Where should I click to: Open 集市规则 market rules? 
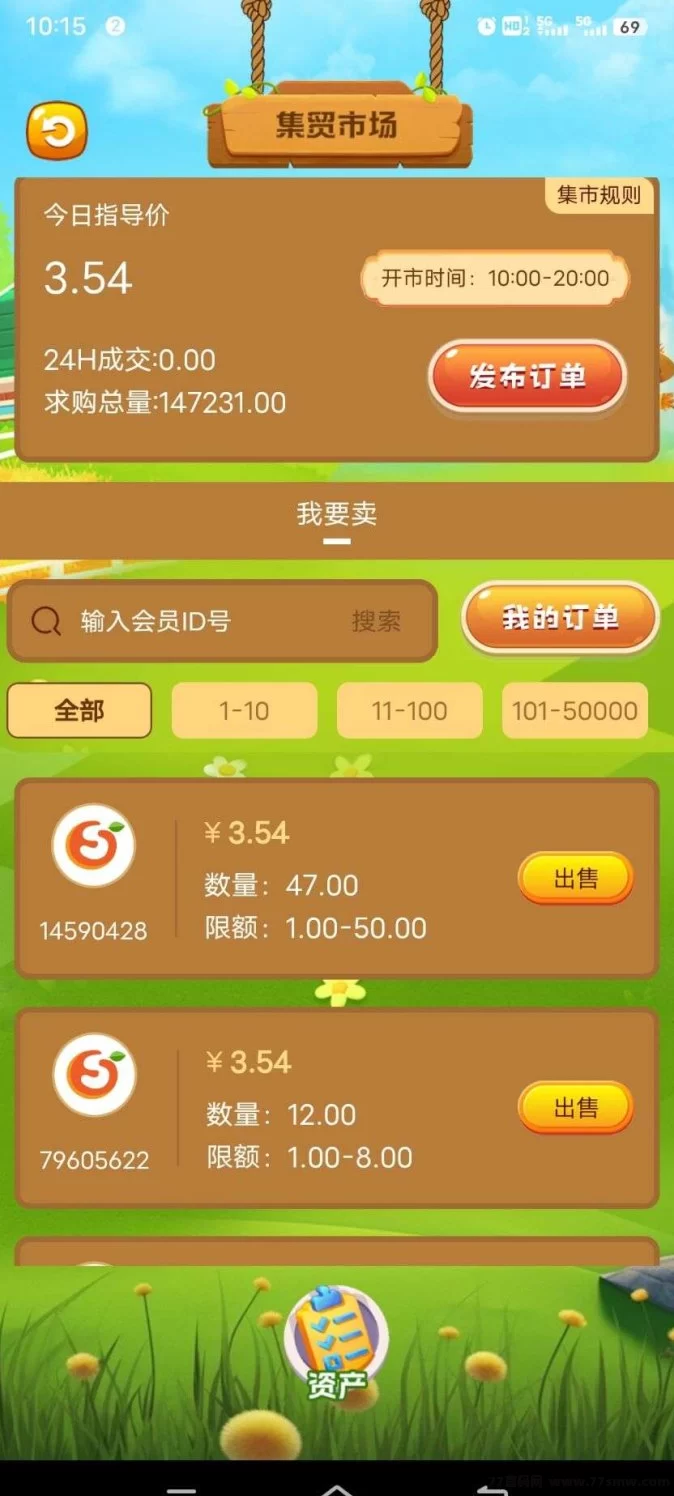[x=598, y=195]
